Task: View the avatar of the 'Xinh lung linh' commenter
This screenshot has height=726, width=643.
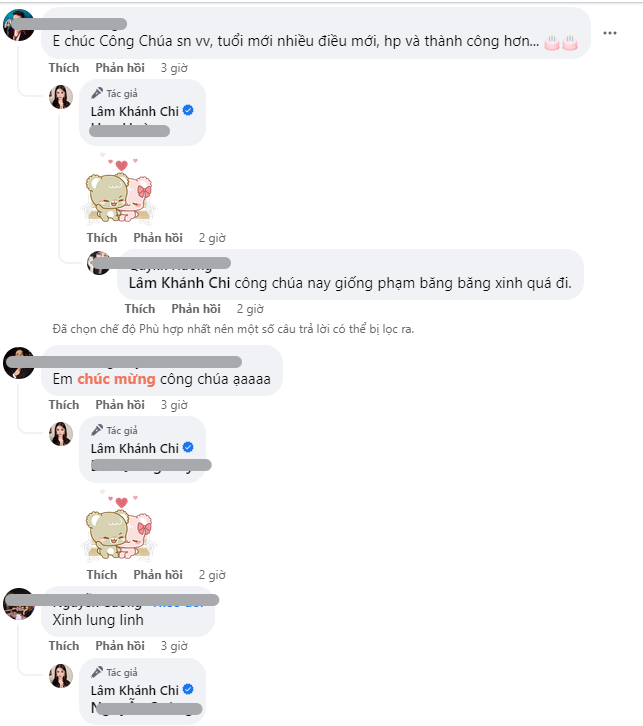Action: click(19, 605)
